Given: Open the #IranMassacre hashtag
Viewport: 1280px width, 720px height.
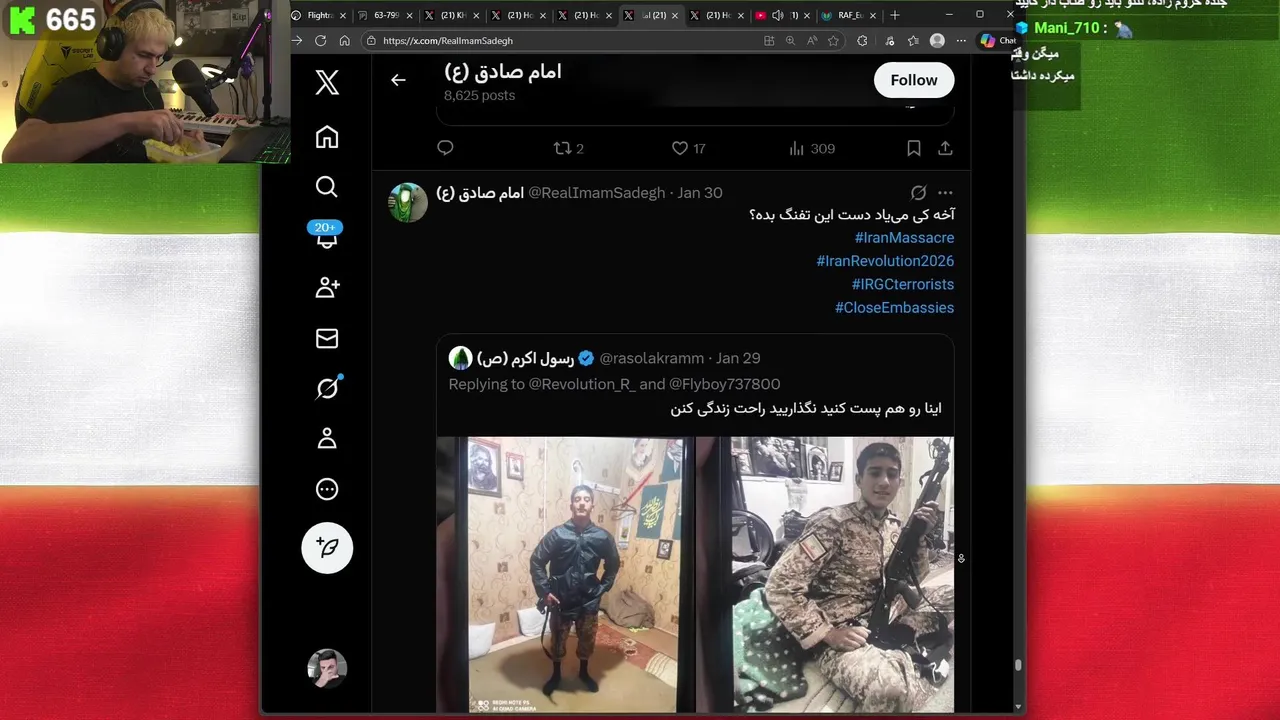Looking at the screenshot, I should click(904, 238).
